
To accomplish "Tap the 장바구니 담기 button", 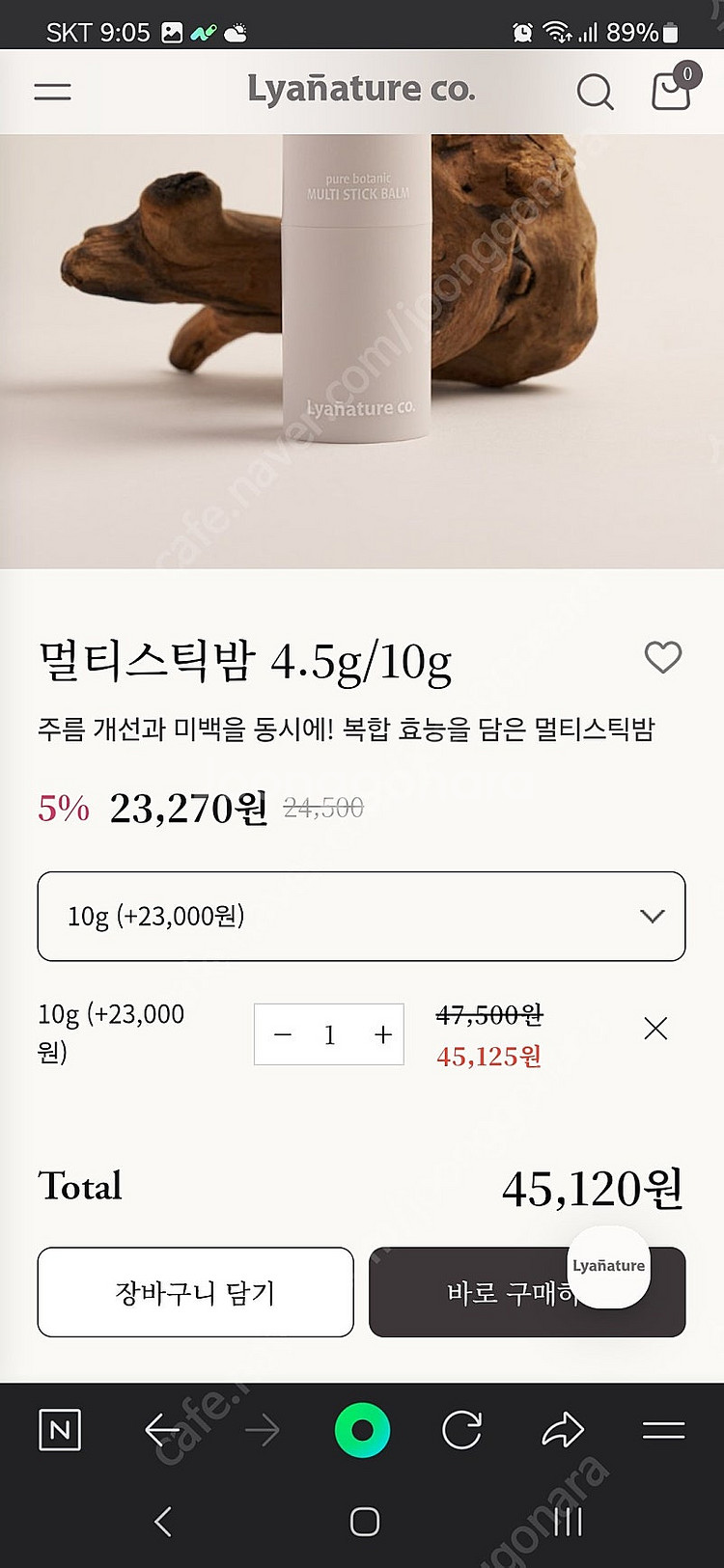I will pyautogui.click(x=195, y=1293).
